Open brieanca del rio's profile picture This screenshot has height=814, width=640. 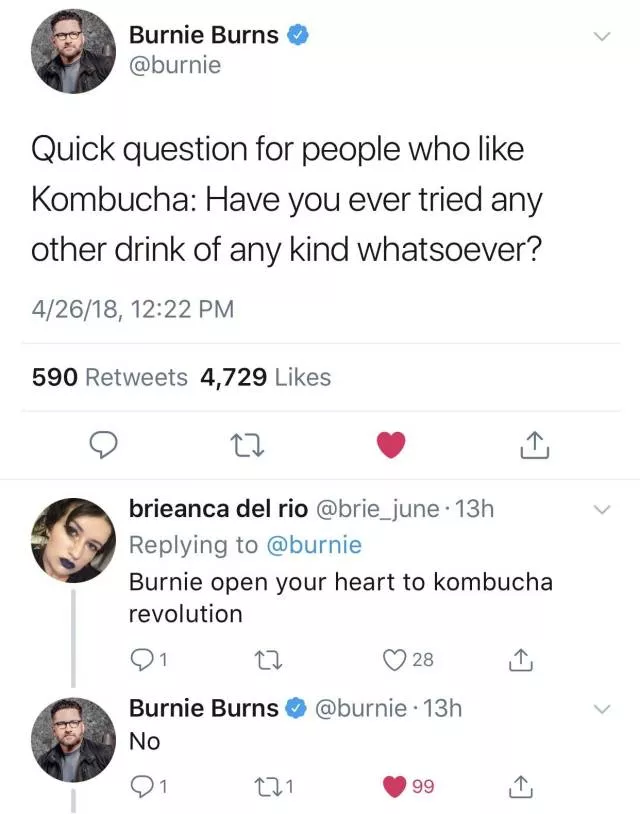click(x=74, y=540)
